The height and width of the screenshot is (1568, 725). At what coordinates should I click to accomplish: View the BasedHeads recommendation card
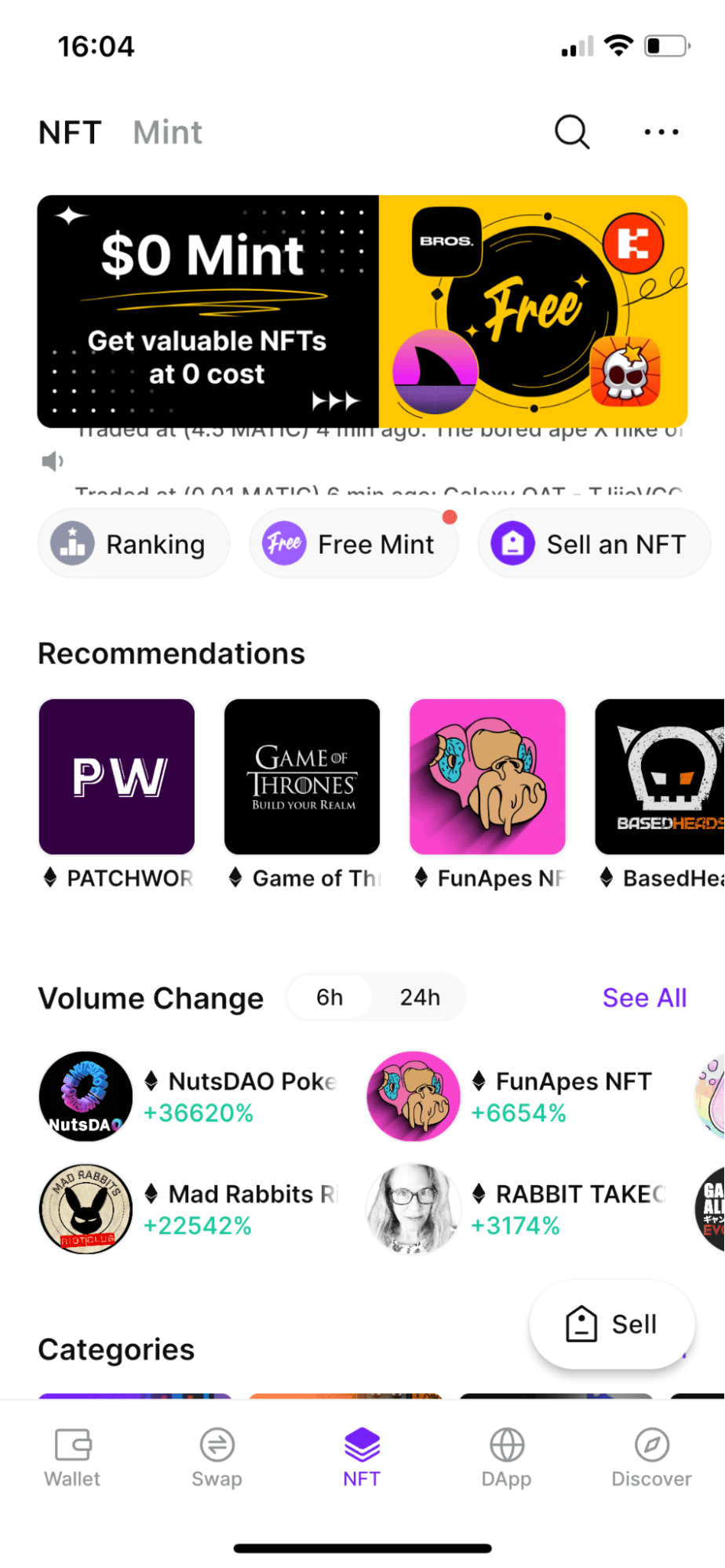(660, 795)
